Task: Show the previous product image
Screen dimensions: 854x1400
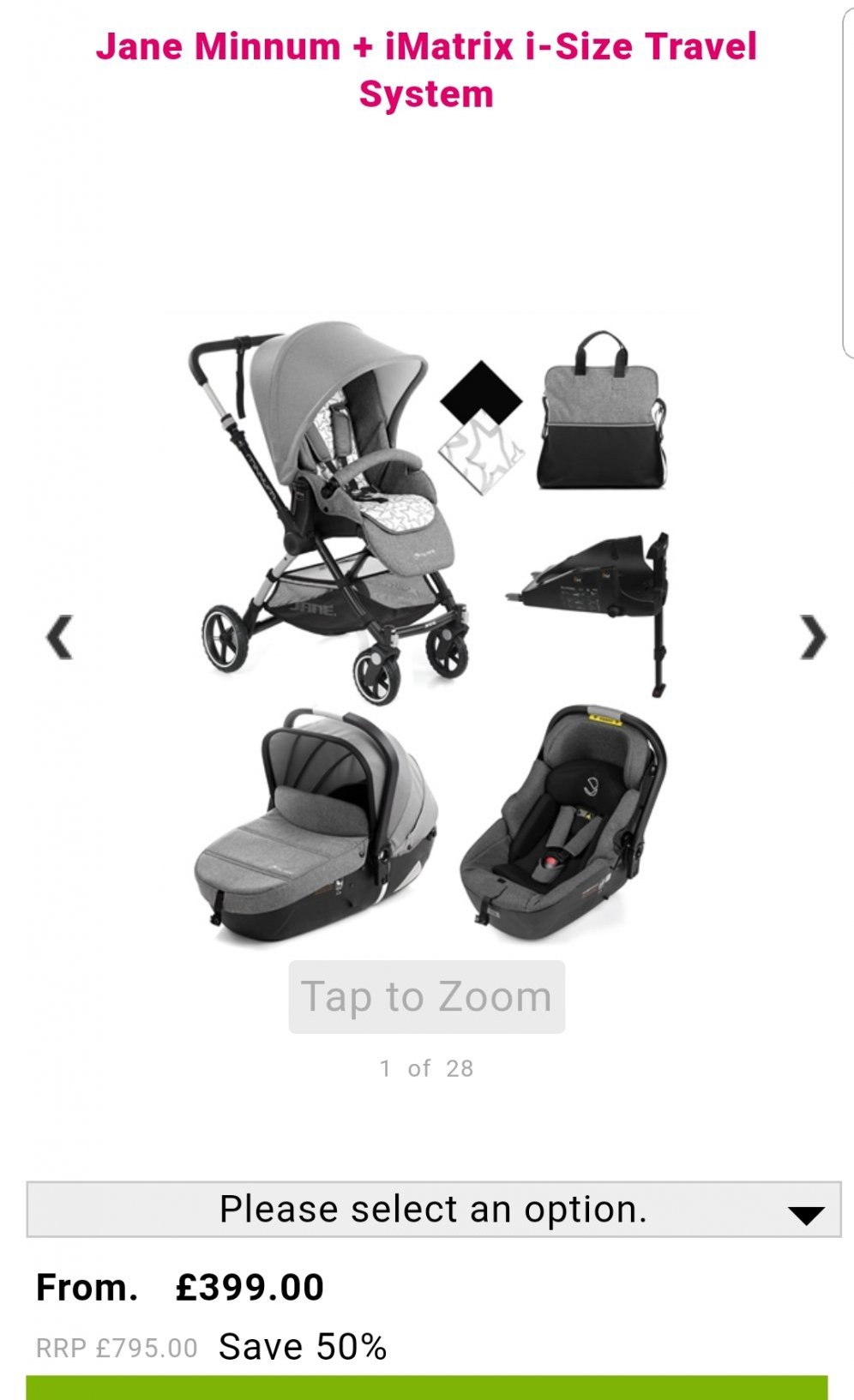Action: [x=58, y=637]
